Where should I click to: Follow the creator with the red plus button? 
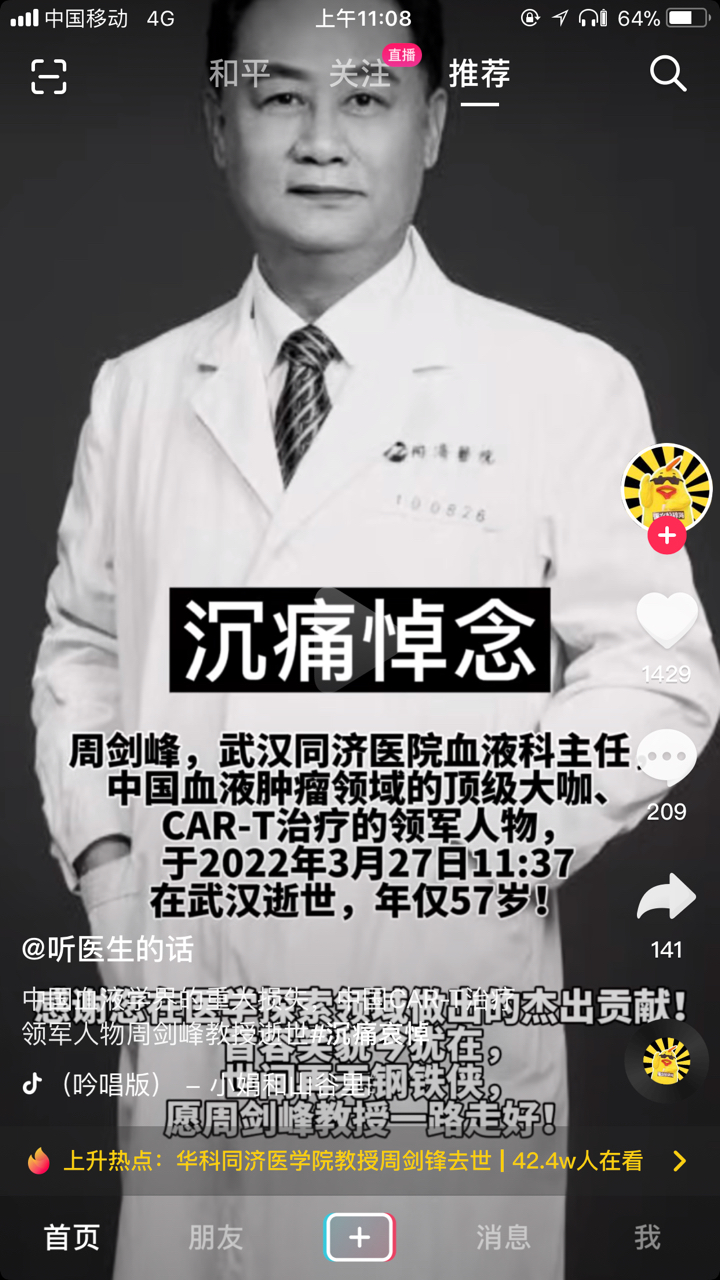(667, 536)
